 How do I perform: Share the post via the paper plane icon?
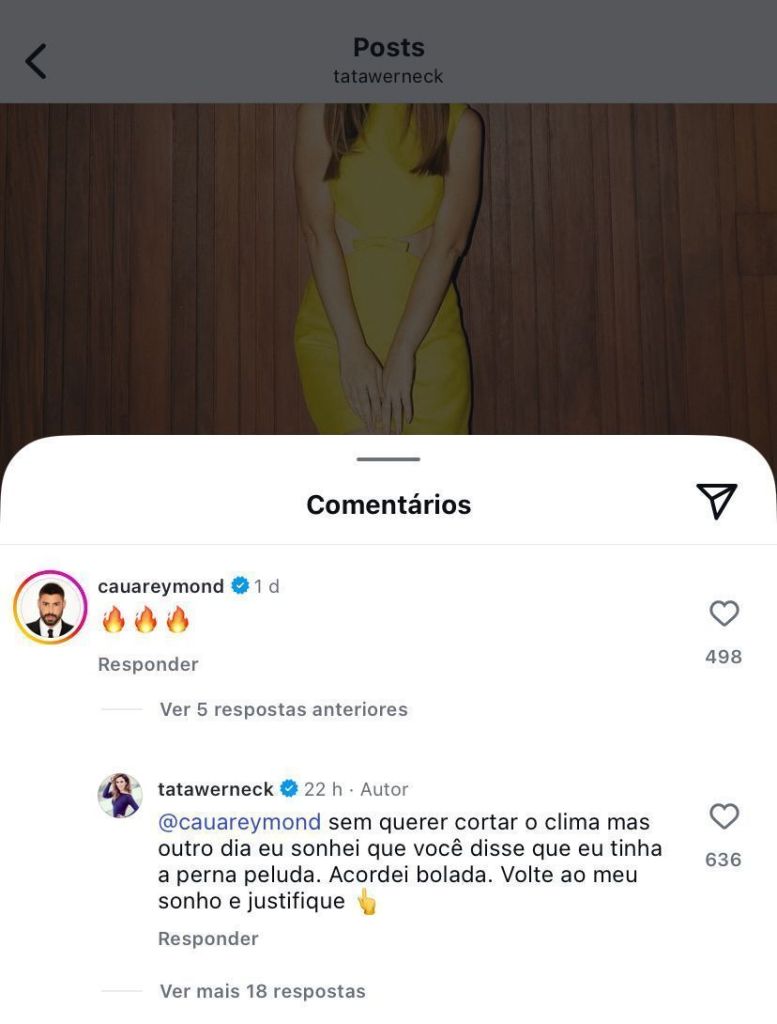pyautogui.click(x=716, y=500)
